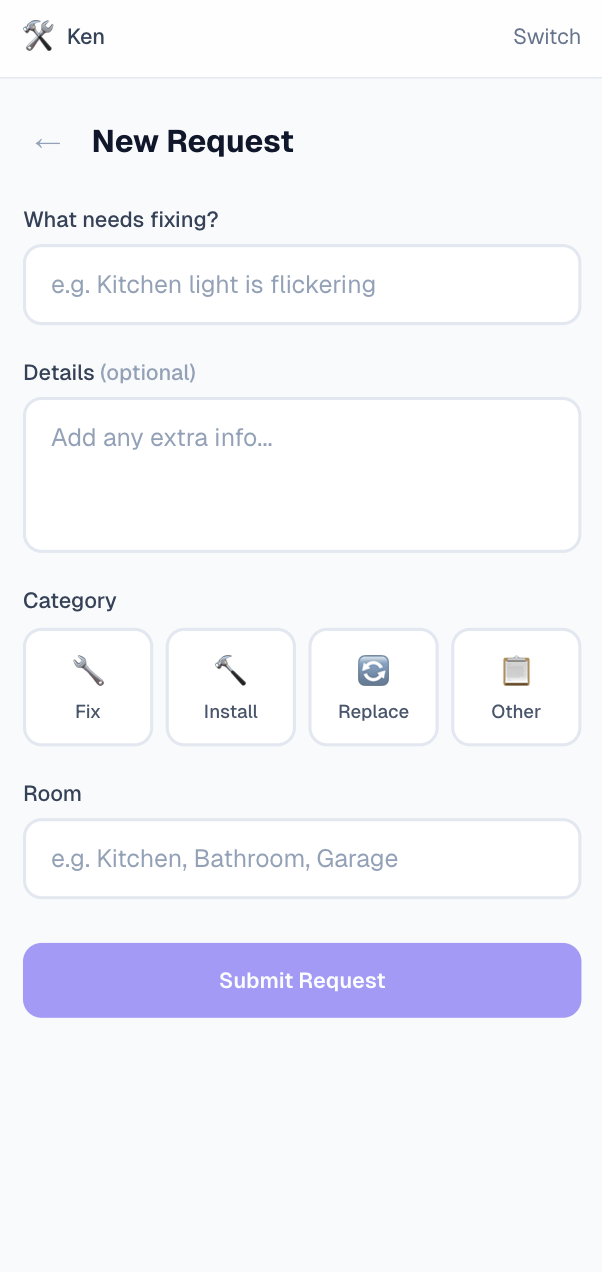The image size is (602, 1272).
Task: Choose the Install category
Action: (x=231, y=687)
